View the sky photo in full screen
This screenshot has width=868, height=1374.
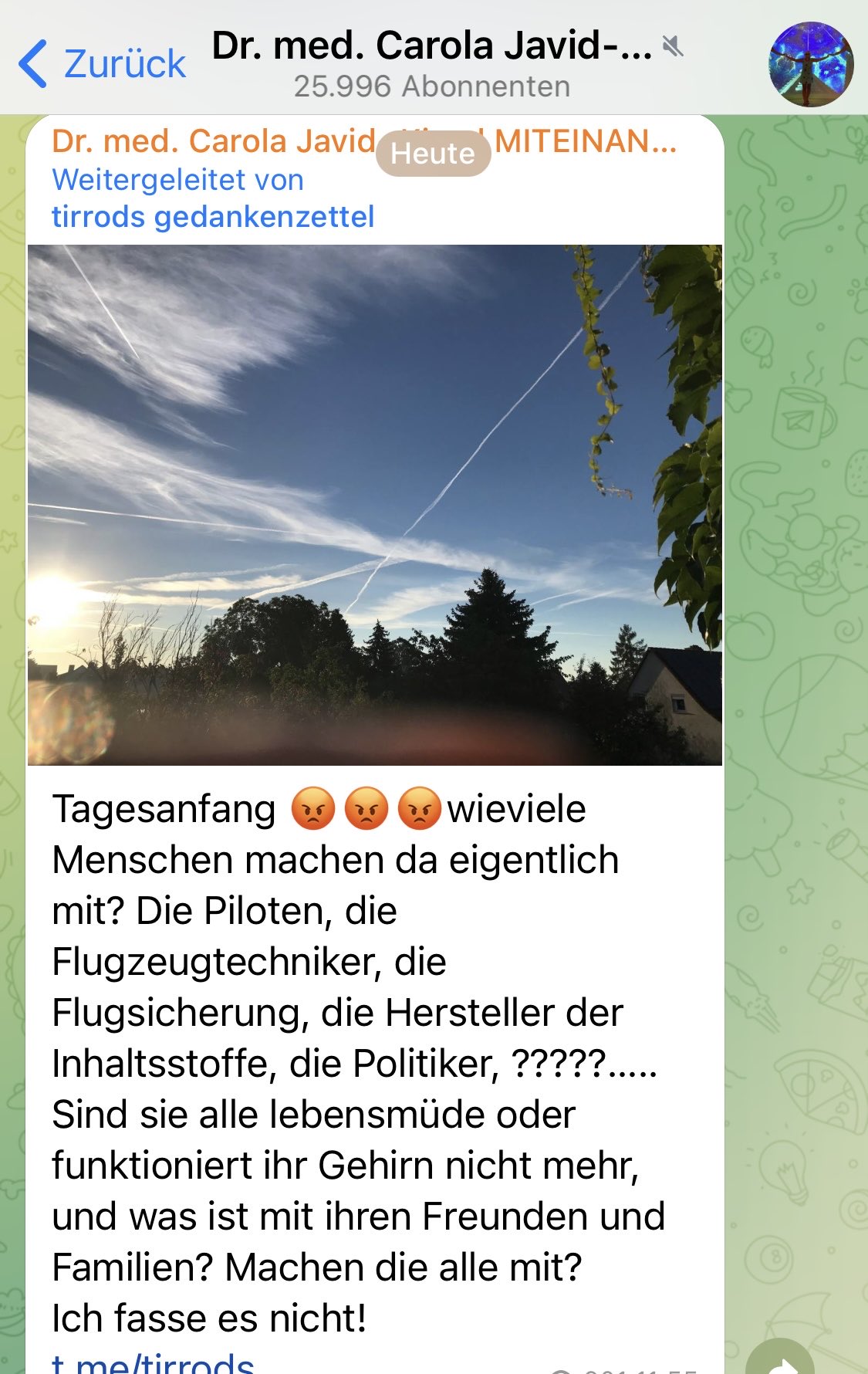pyautogui.click(x=375, y=505)
